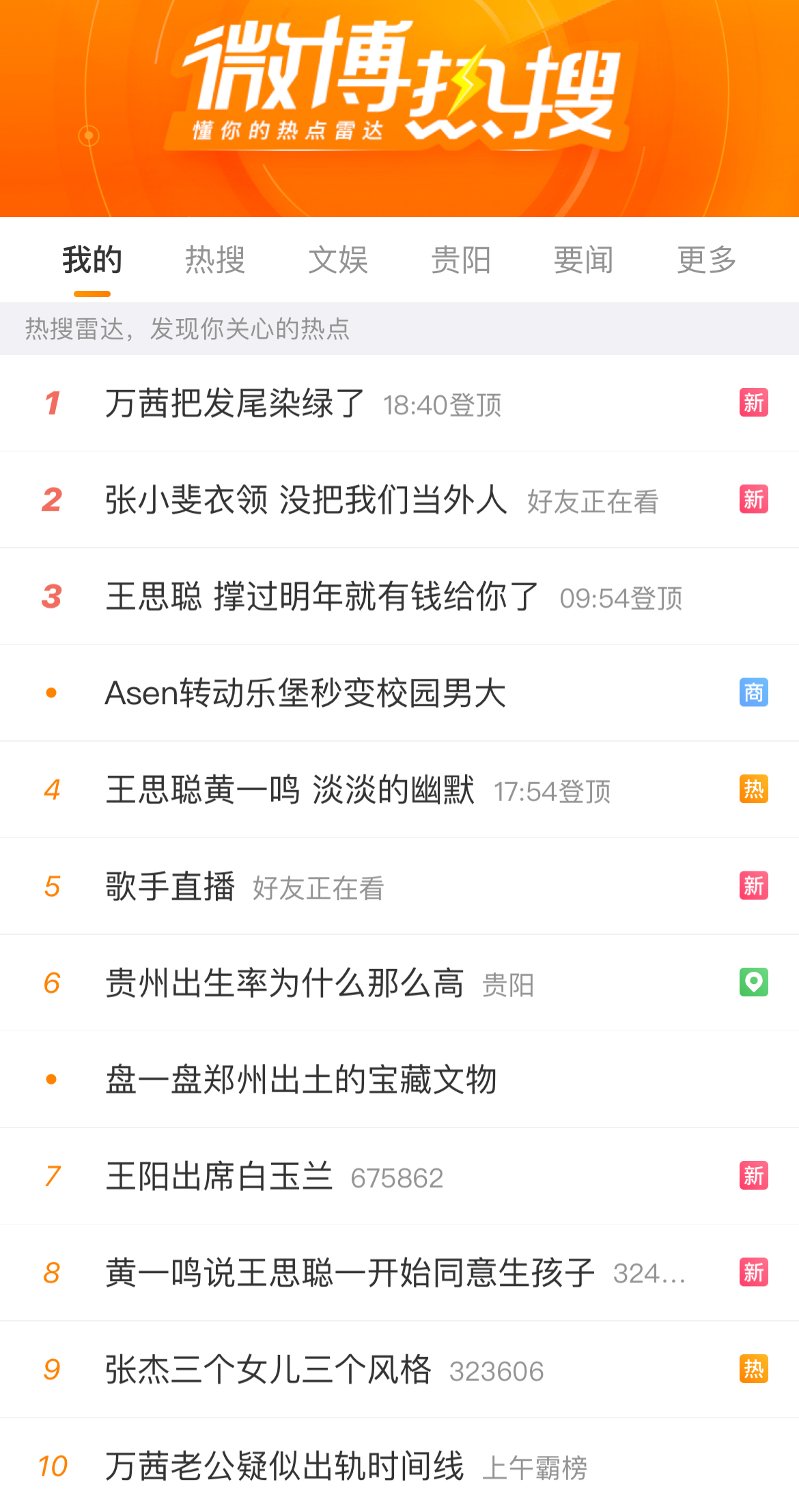Tap the 歌手直播 trending entry

(x=399, y=886)
